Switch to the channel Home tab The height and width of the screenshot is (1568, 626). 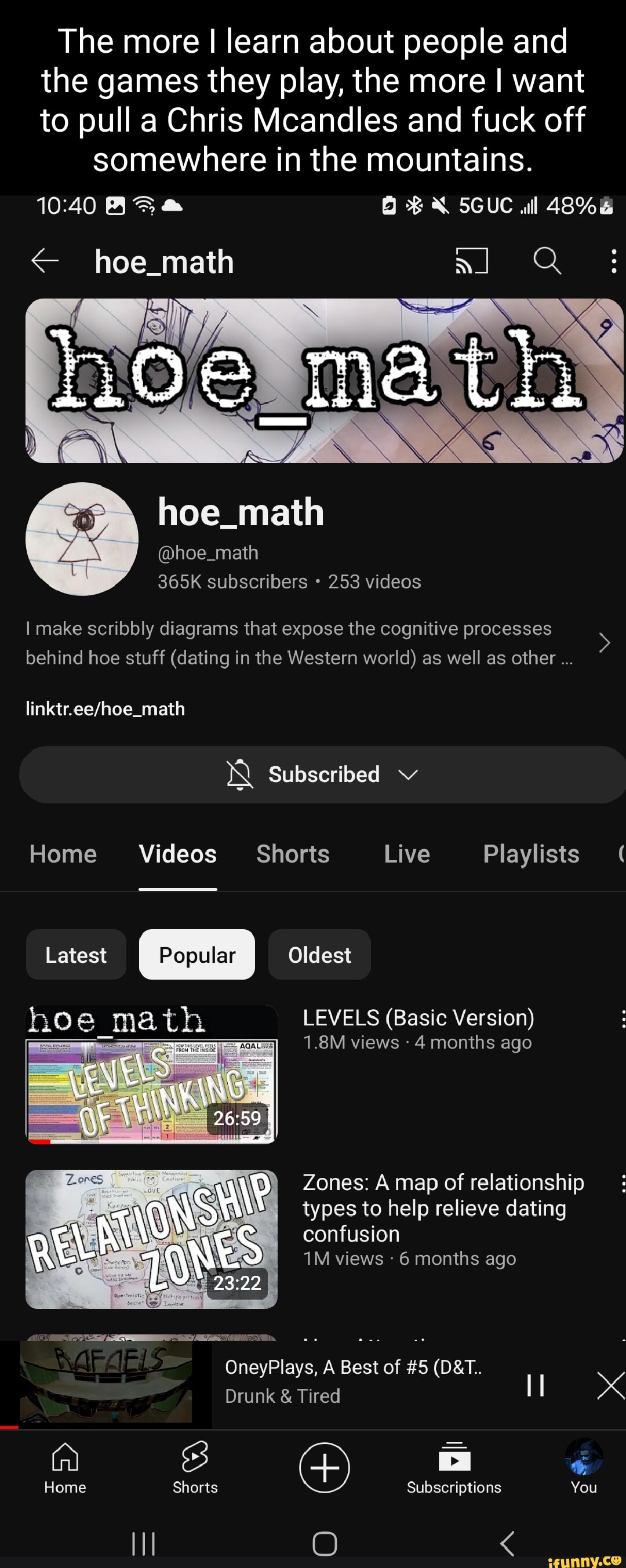63,854
